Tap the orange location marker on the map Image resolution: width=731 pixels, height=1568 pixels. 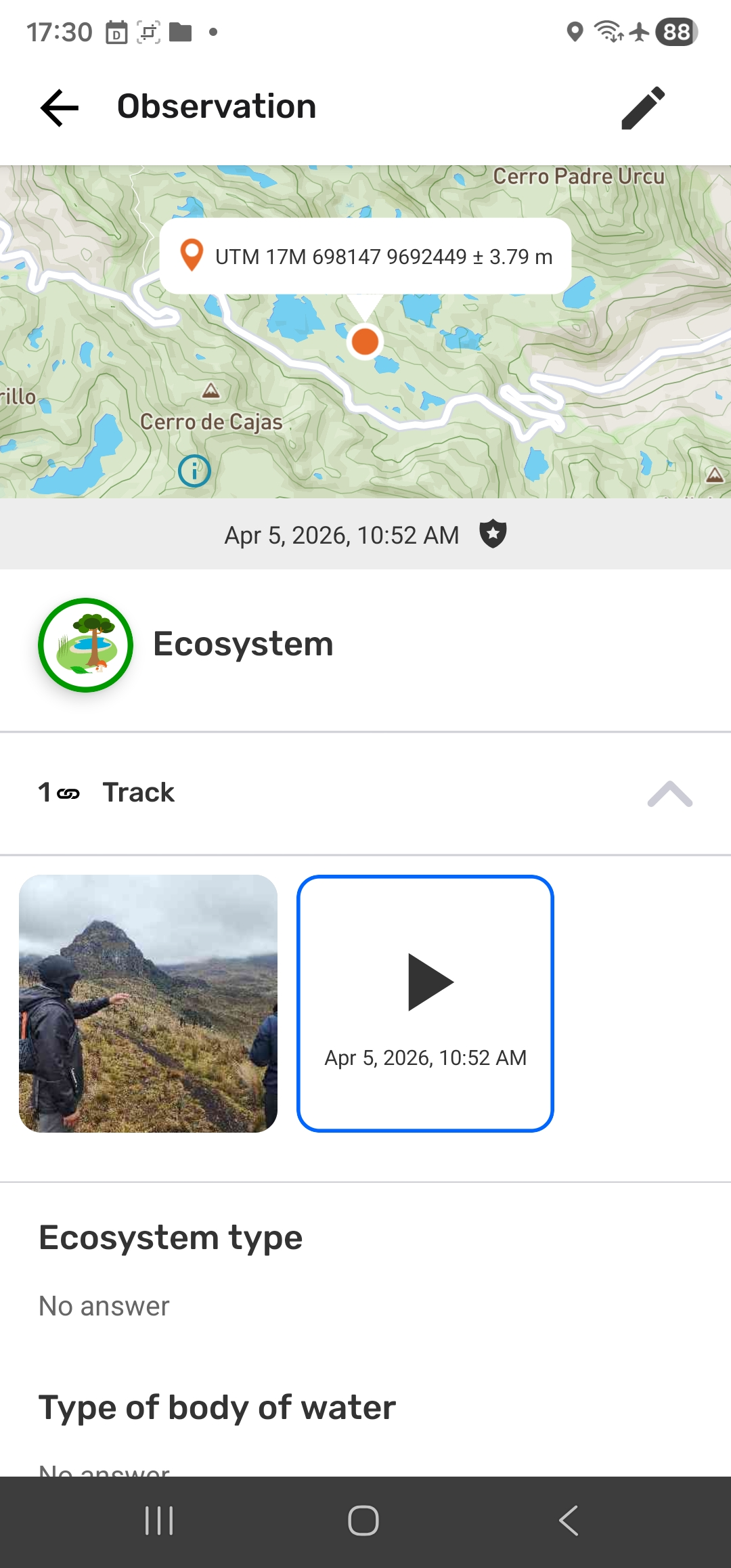pyautogui.click(x=365, y=341)
